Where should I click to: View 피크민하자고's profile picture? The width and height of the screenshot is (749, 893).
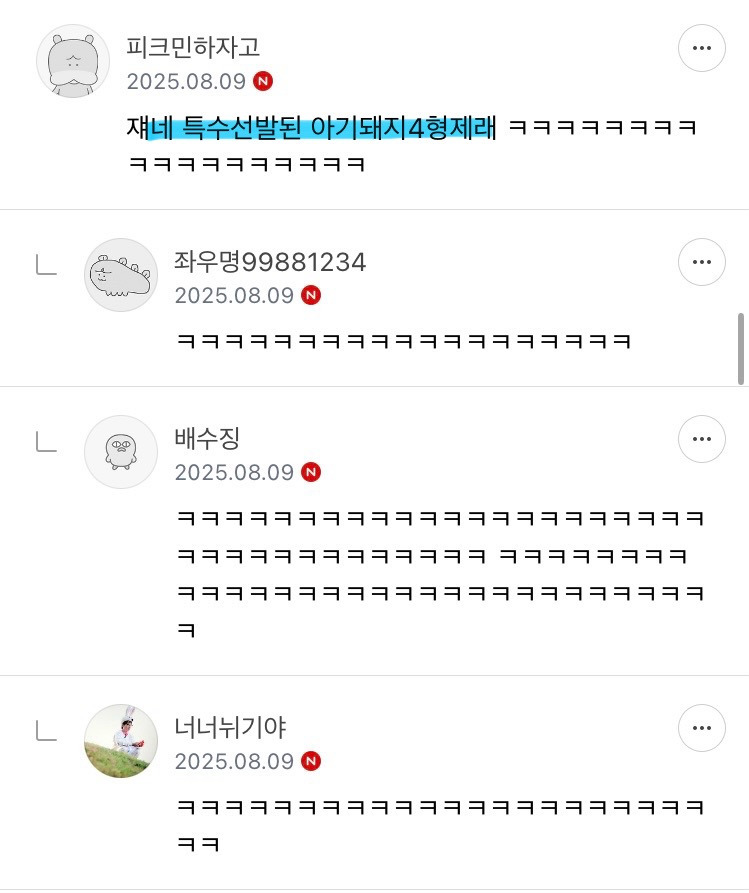73,61
